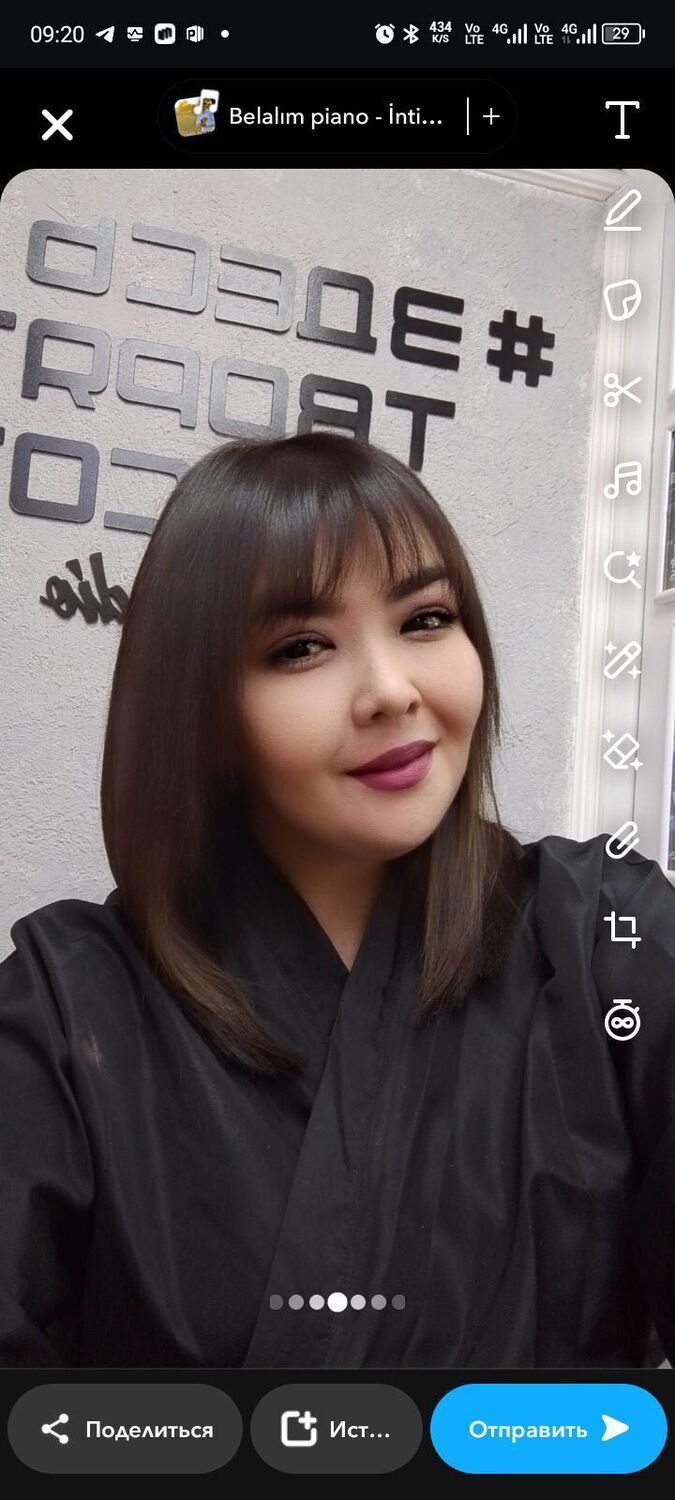Tap the plus next to the song title
Image resolution: width=675 pixels, height=1500 pixels.
pyautogui.click(x=491, y=117)
